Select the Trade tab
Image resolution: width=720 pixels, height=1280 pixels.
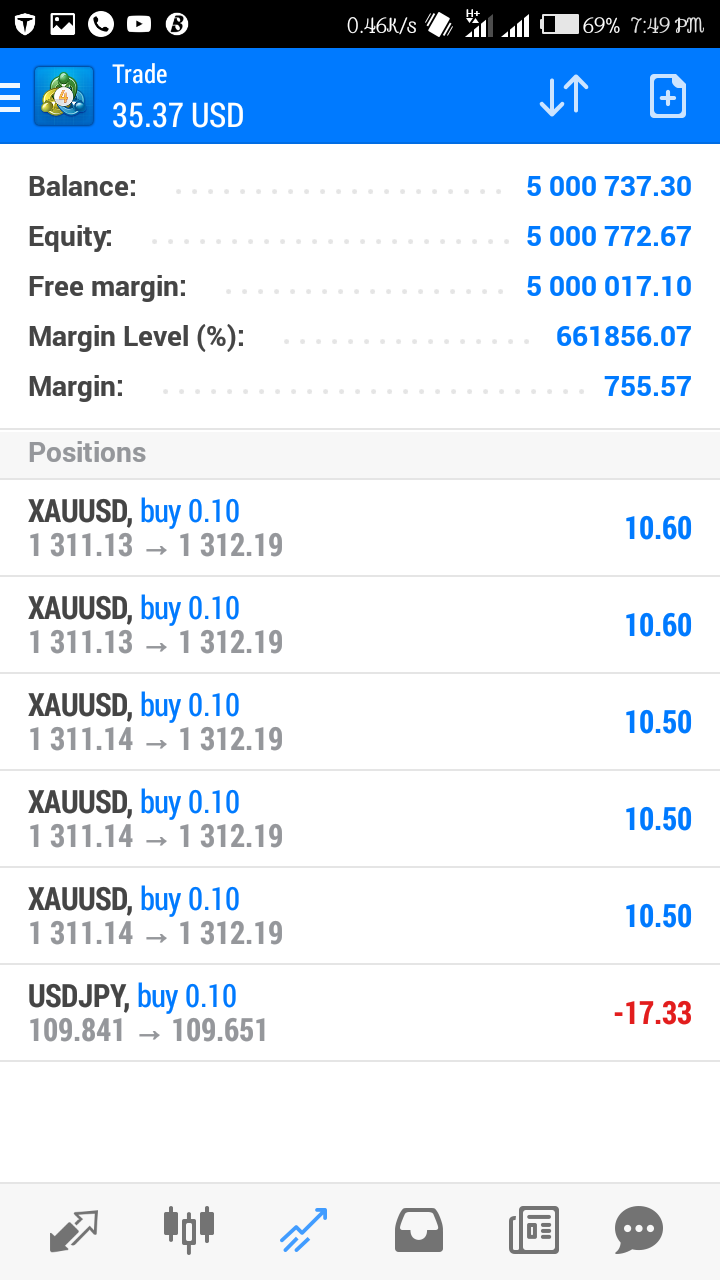pyautogui.click(x=303, y=1230)
